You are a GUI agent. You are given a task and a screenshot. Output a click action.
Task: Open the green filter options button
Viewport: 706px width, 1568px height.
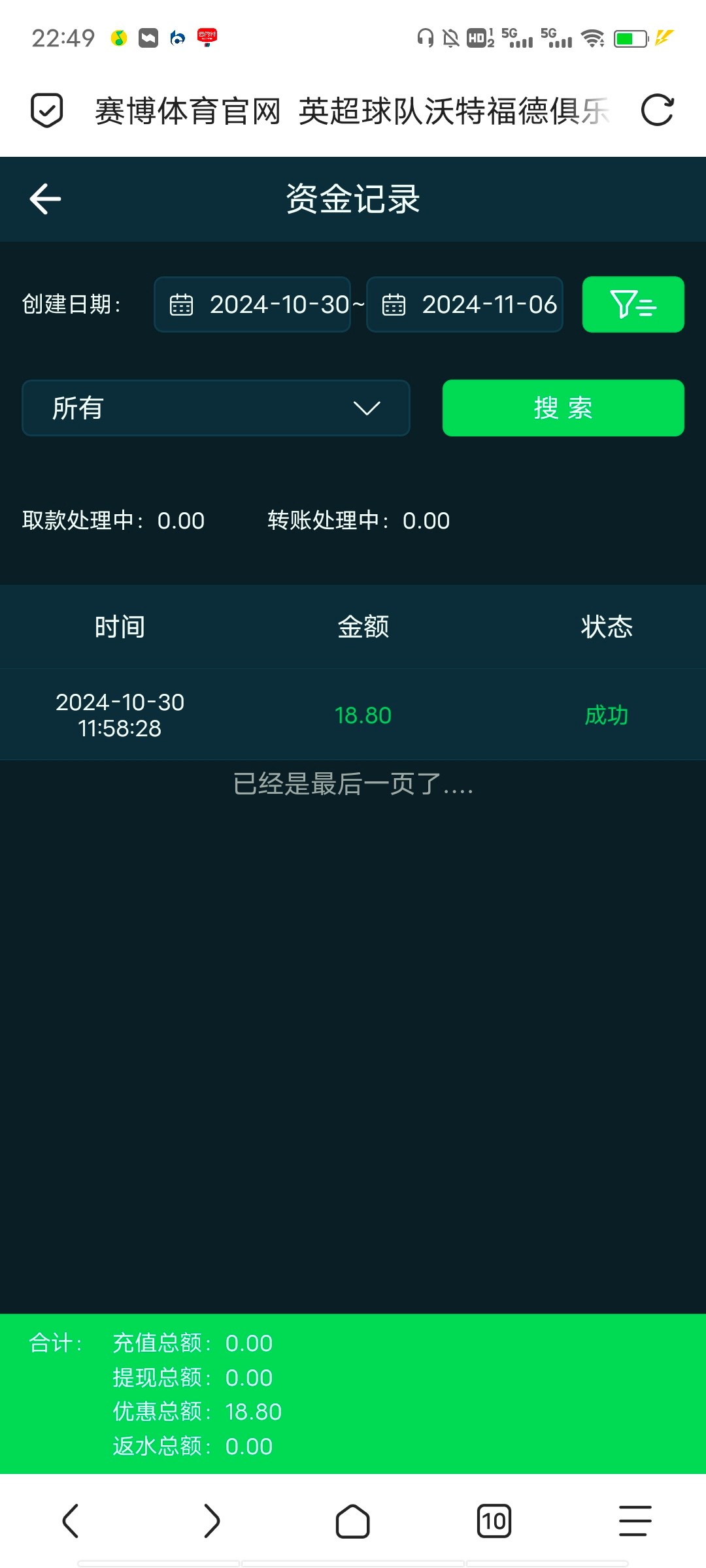click(633, 304)
